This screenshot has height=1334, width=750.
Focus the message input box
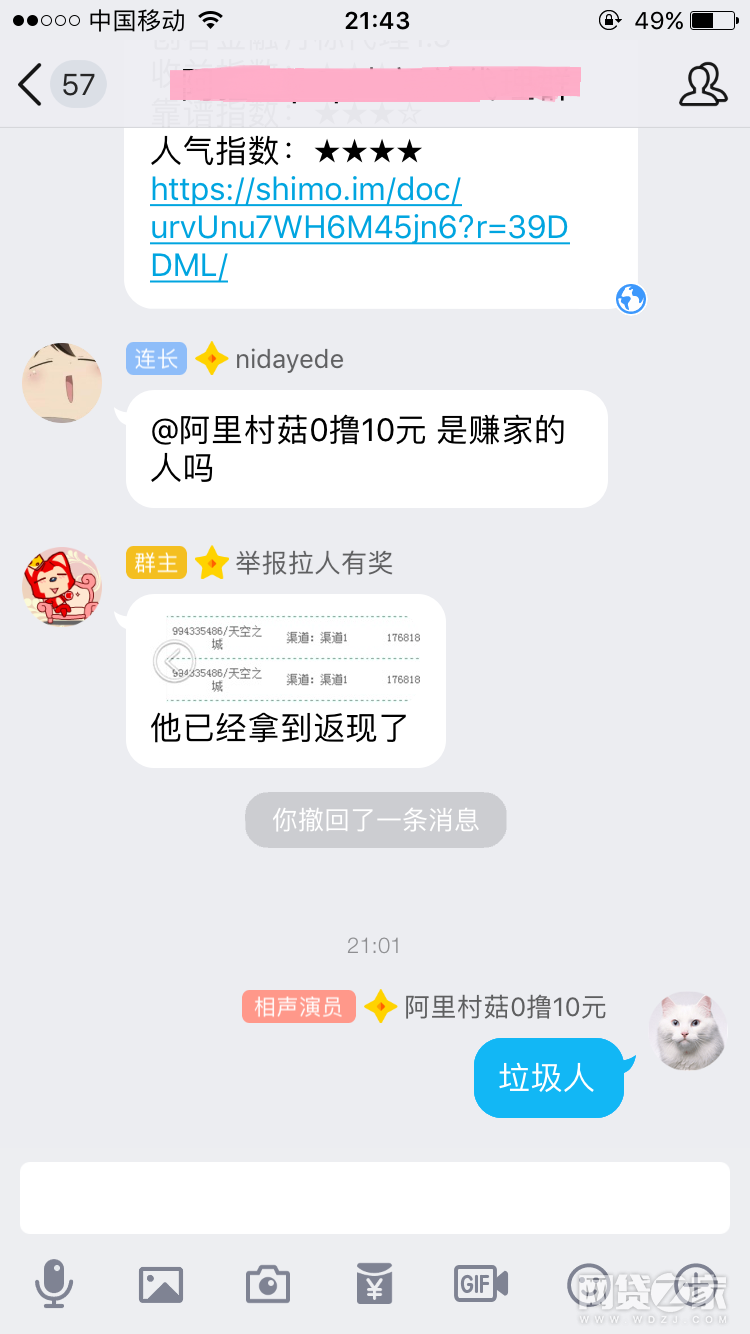374,1198
